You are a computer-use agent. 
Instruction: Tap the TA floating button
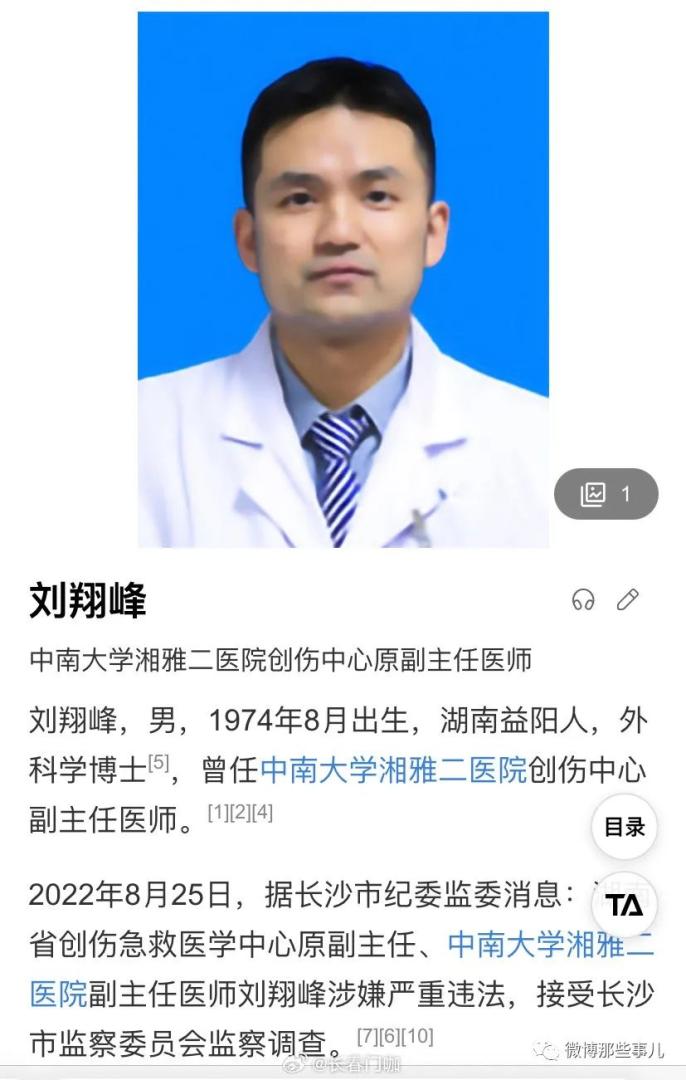(624, 906)
